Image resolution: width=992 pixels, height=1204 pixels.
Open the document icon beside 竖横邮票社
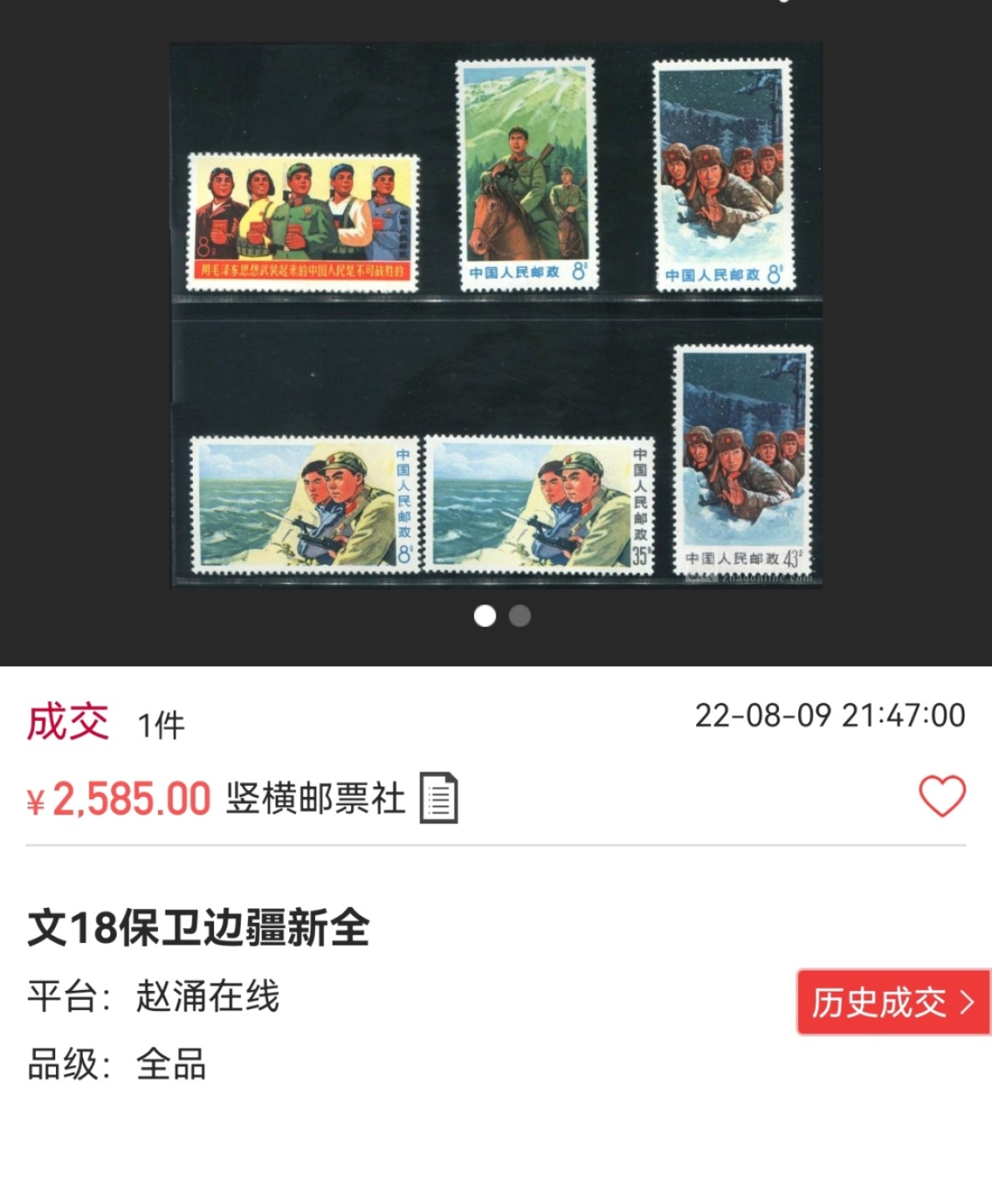point(439,798)
